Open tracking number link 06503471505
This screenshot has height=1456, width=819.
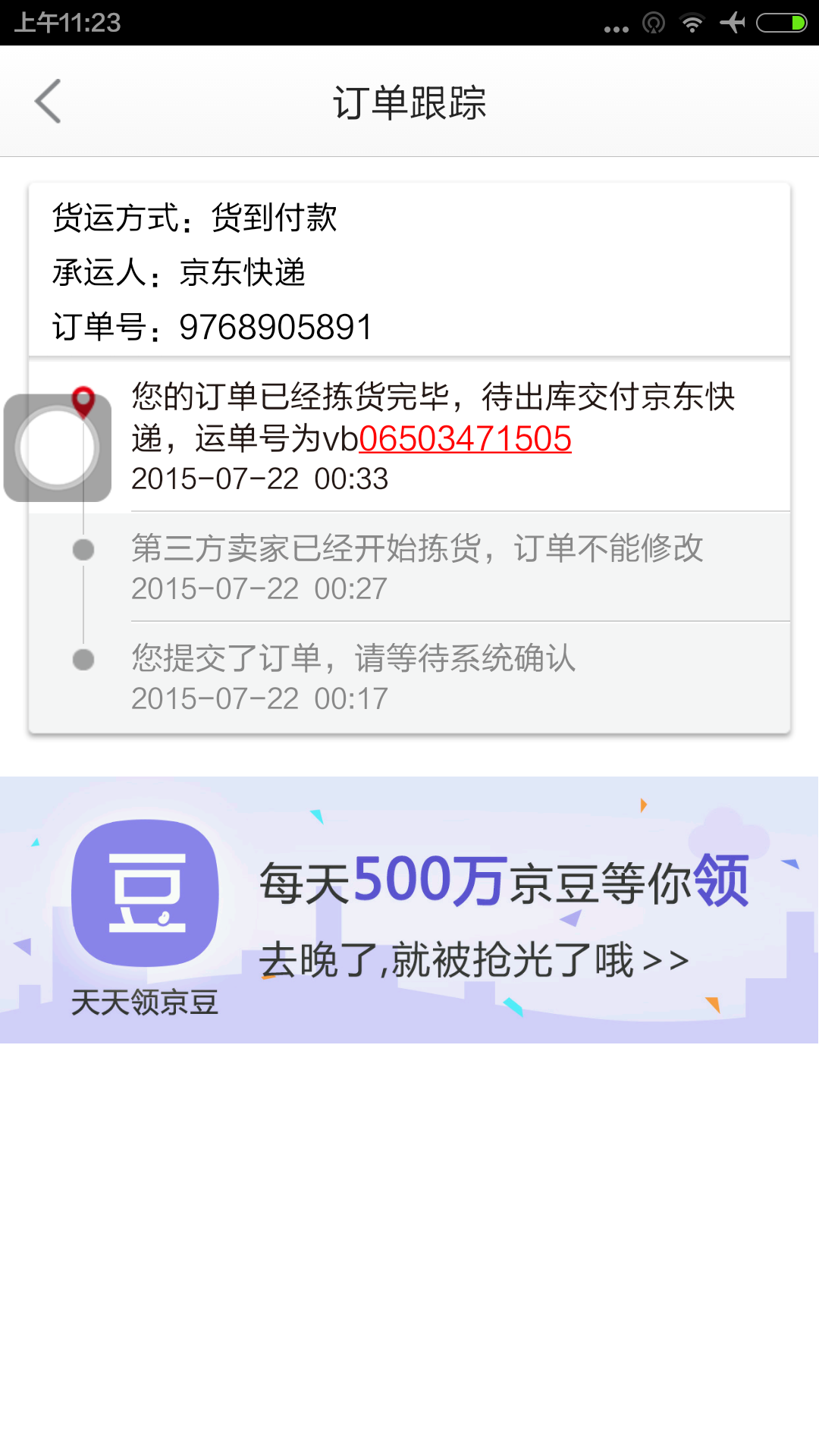(x=465, y=438)
